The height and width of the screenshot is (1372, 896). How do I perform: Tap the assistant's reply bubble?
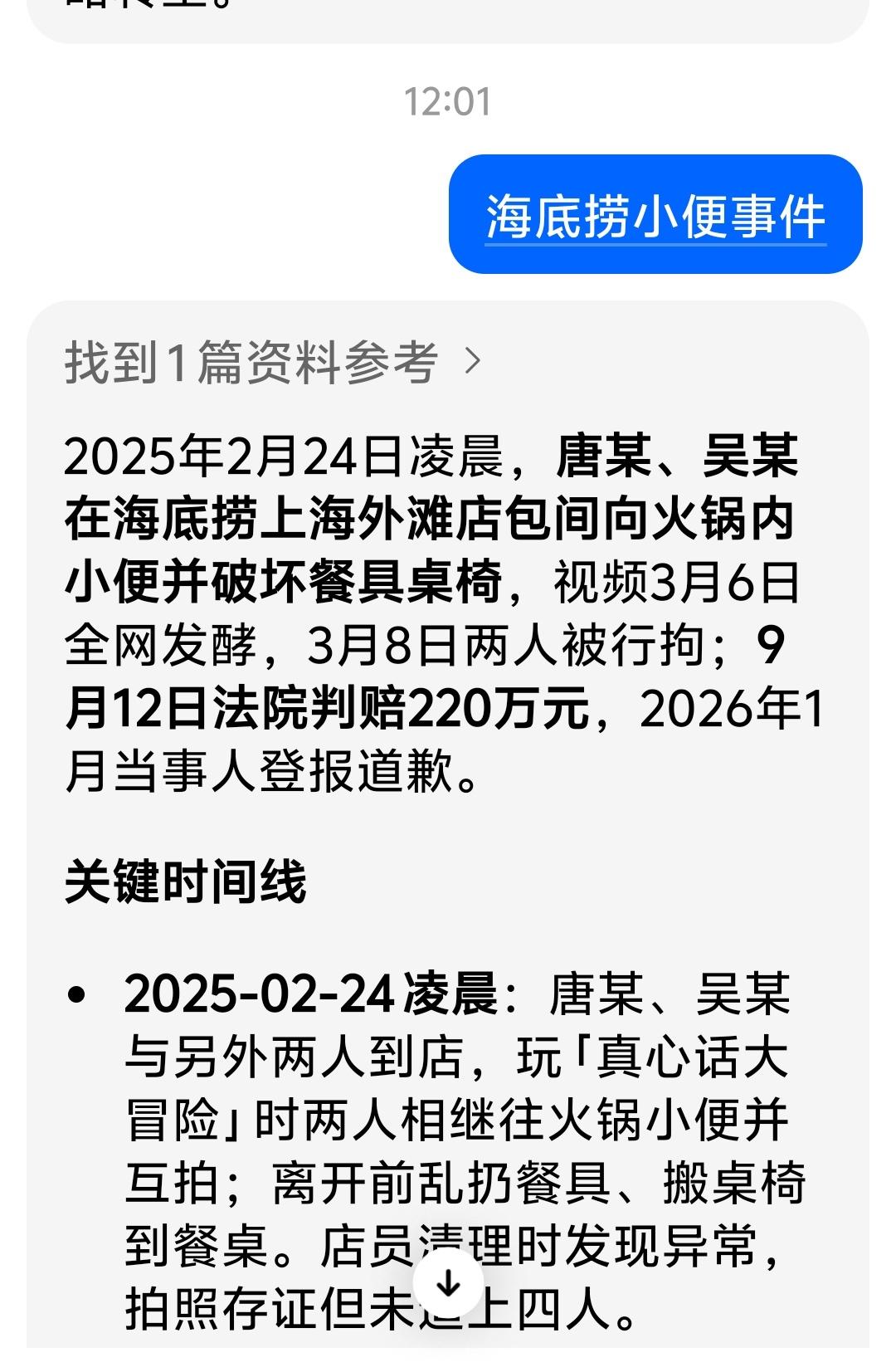point(448,747)
